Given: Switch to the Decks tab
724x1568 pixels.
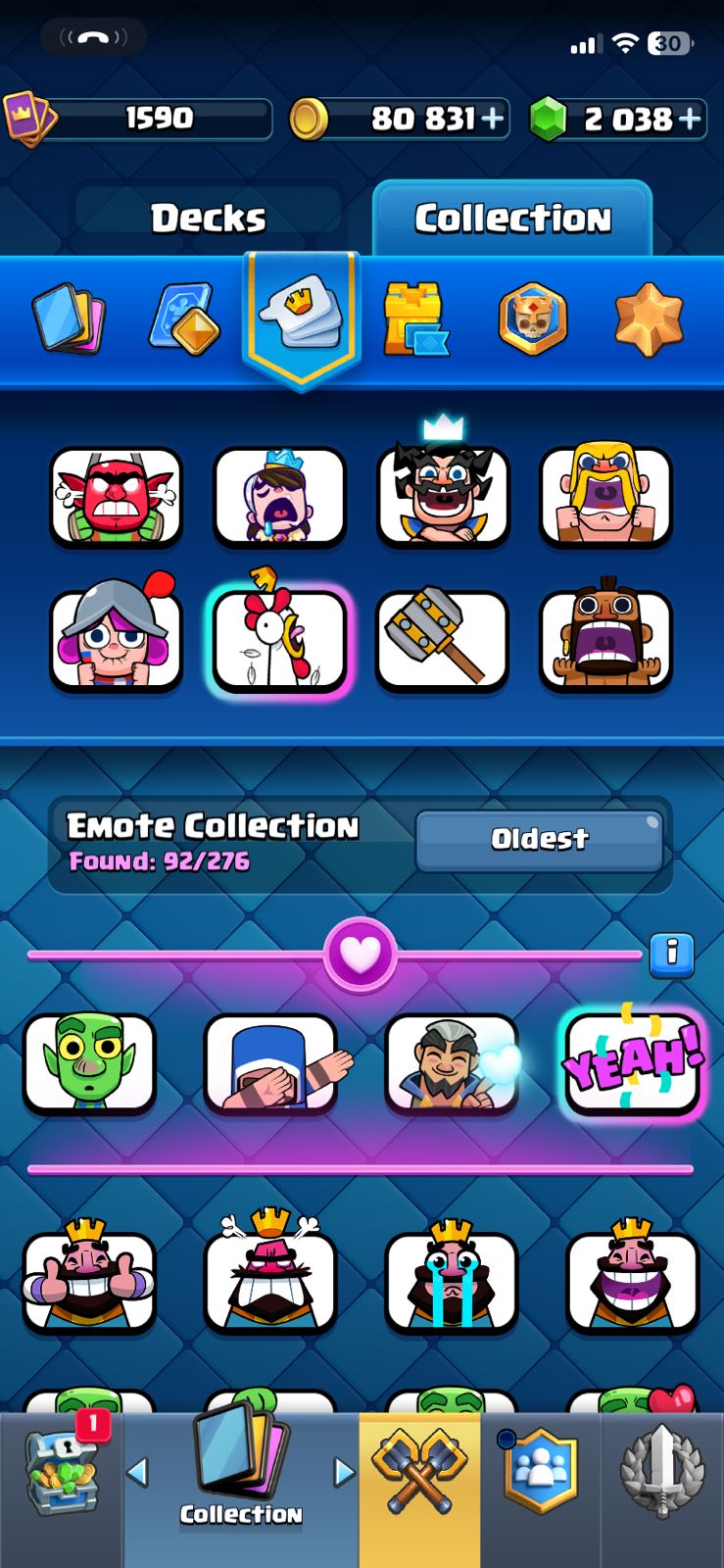Looking at the screenshot, I should tap(208, 218).
